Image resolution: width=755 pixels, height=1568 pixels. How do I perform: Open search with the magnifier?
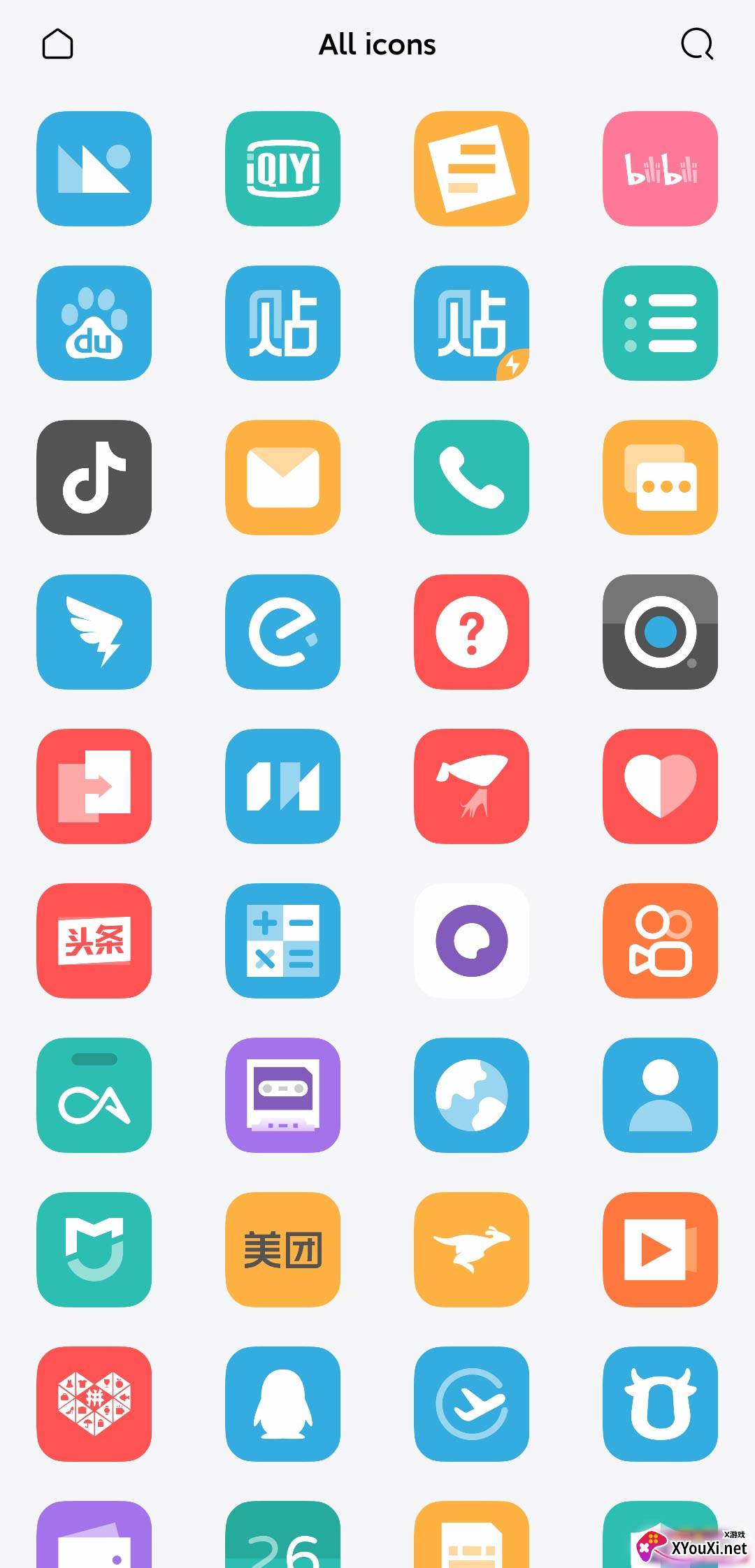[x=696, y=44]
